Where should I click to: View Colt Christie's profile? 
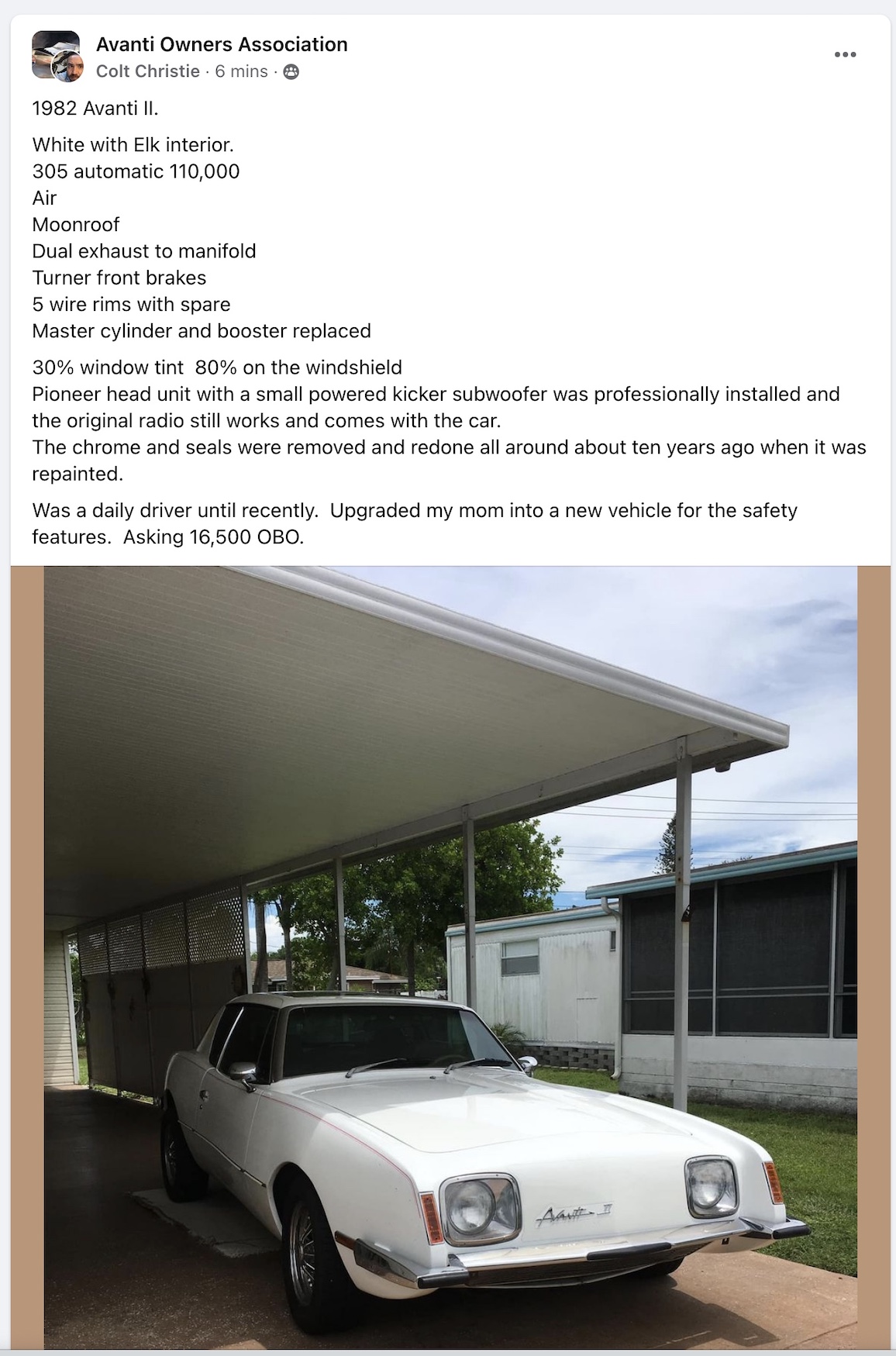coord(148,71)
